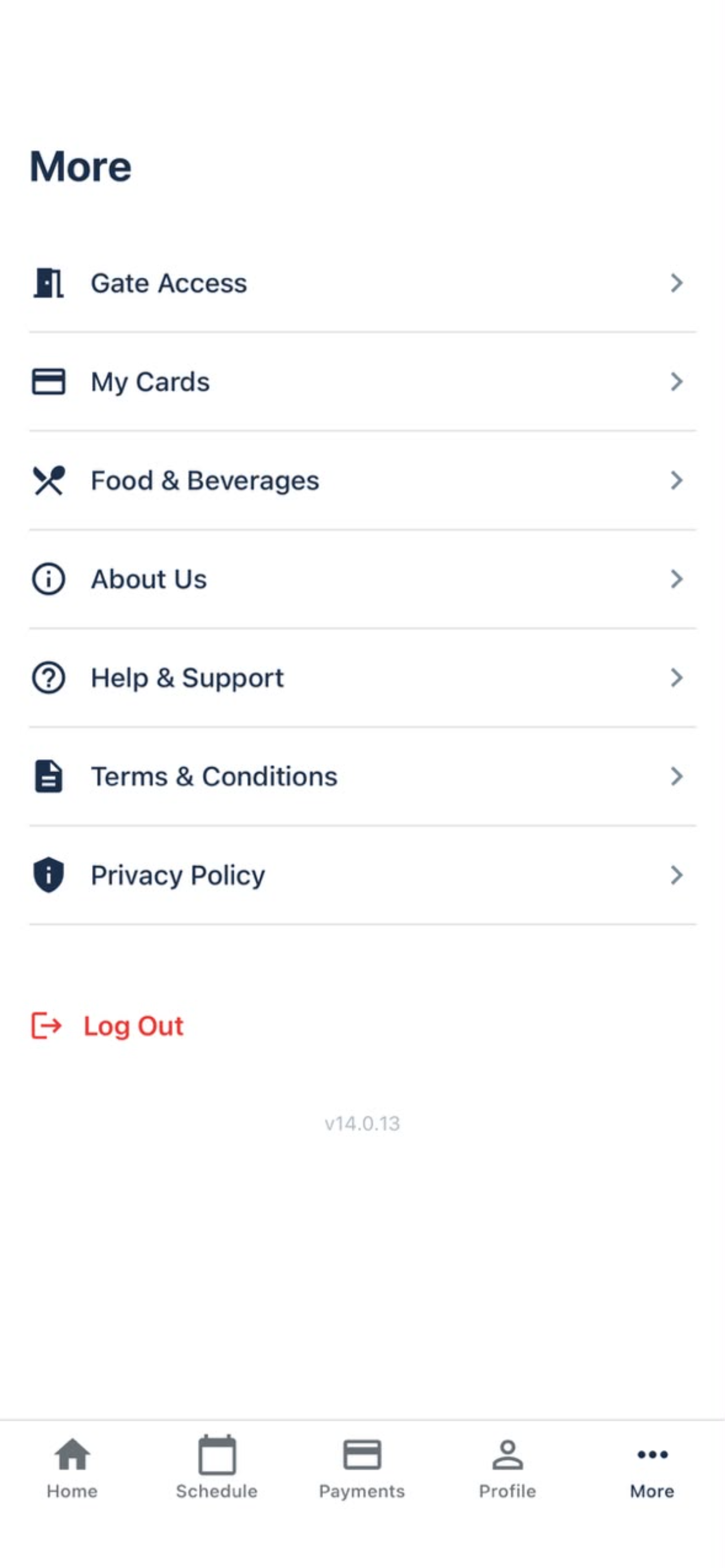Viewport: 725px width, 1568px height.
Task: Switch to the Home tab
Action: [x=72, y=1467]
